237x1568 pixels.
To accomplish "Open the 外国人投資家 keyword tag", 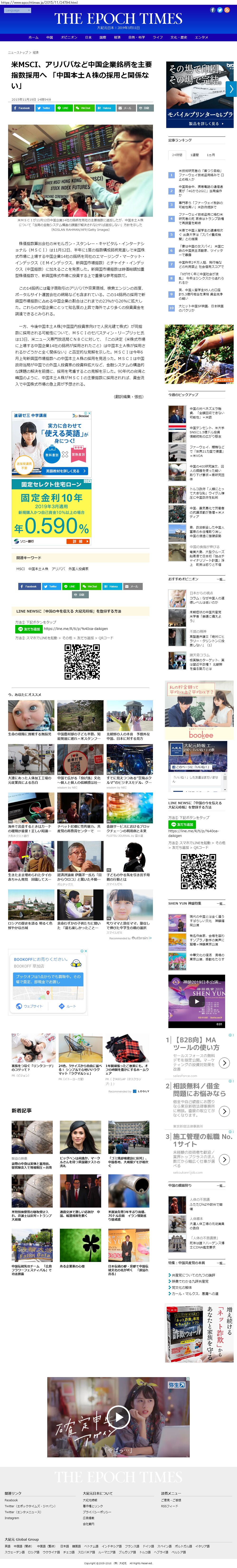I will (x=78, y=568).
